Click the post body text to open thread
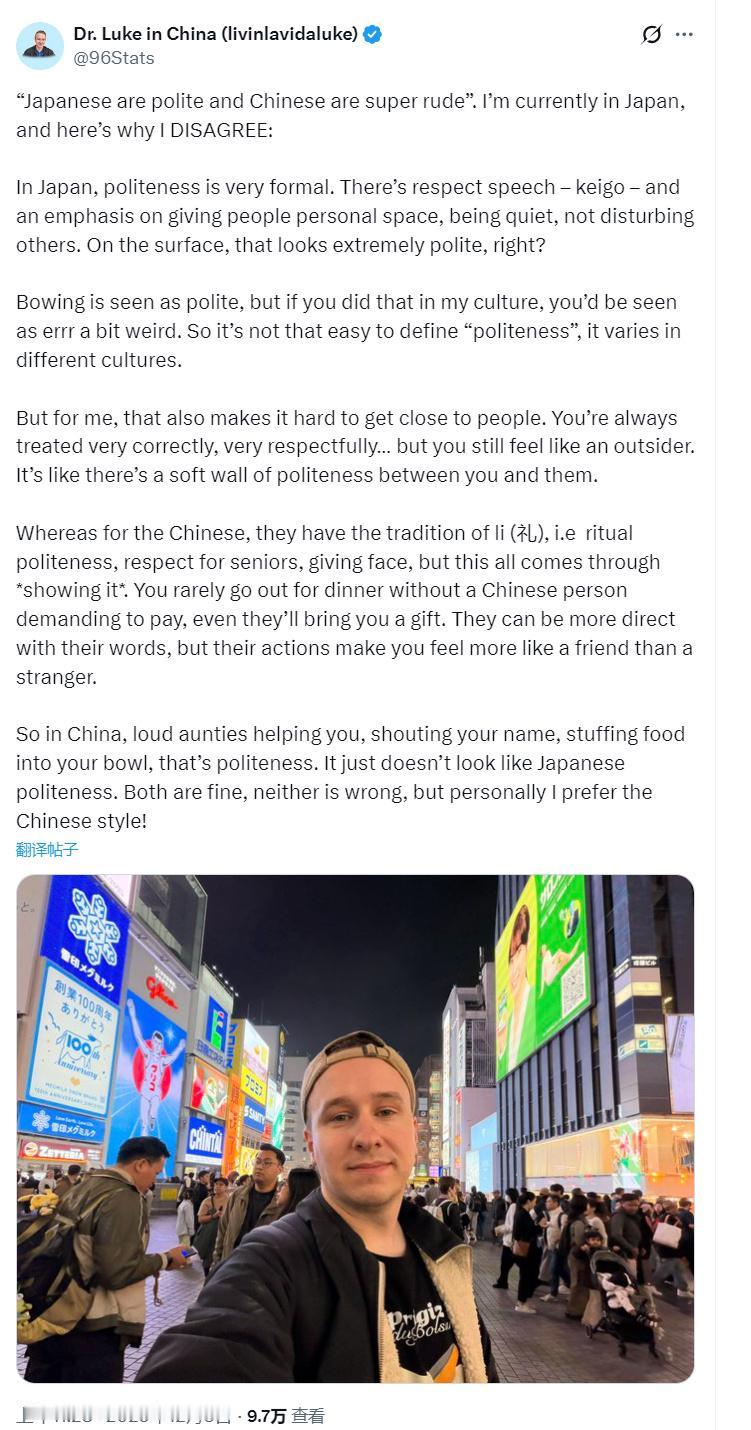751x1430 pixels. click(350, 450)
